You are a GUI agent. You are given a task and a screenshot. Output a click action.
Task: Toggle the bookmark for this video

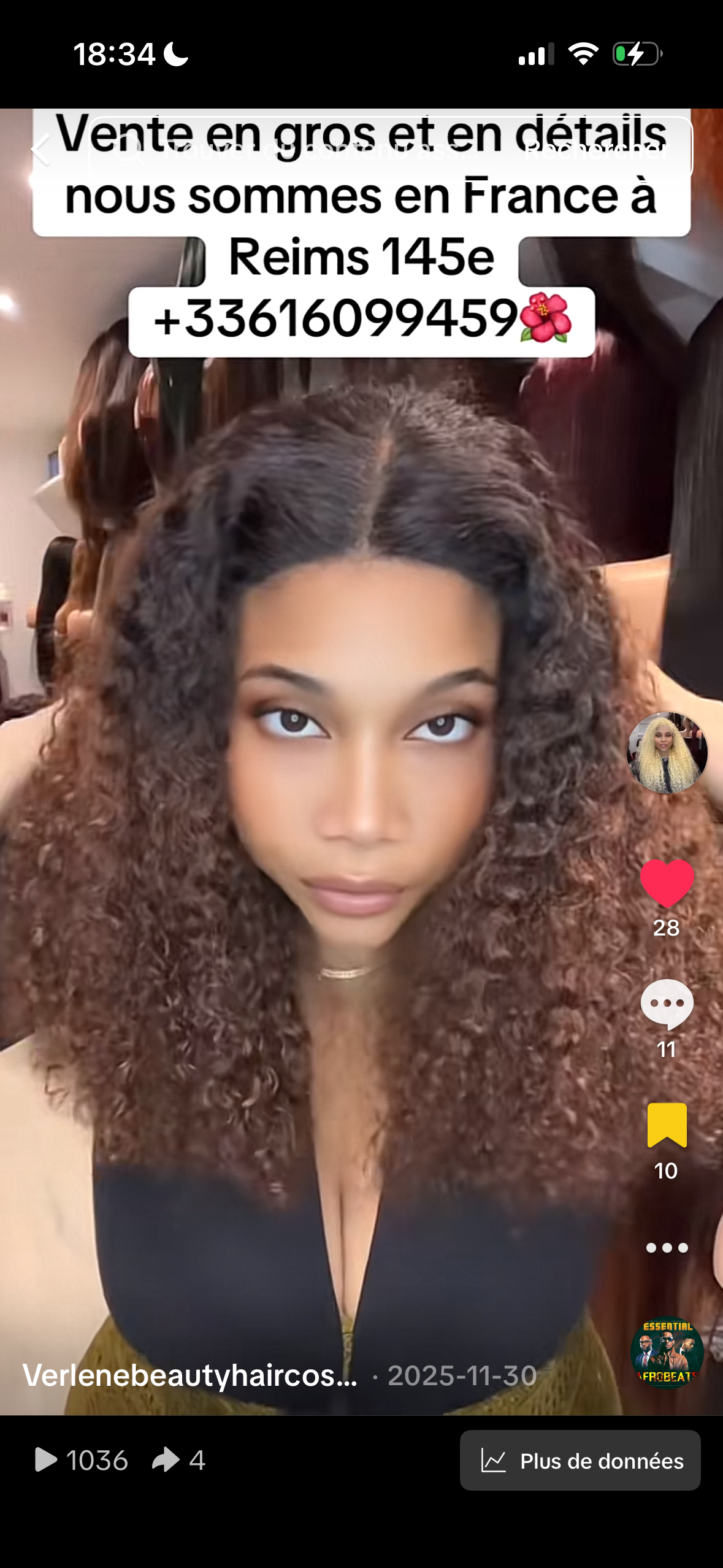pos(667,1124)
